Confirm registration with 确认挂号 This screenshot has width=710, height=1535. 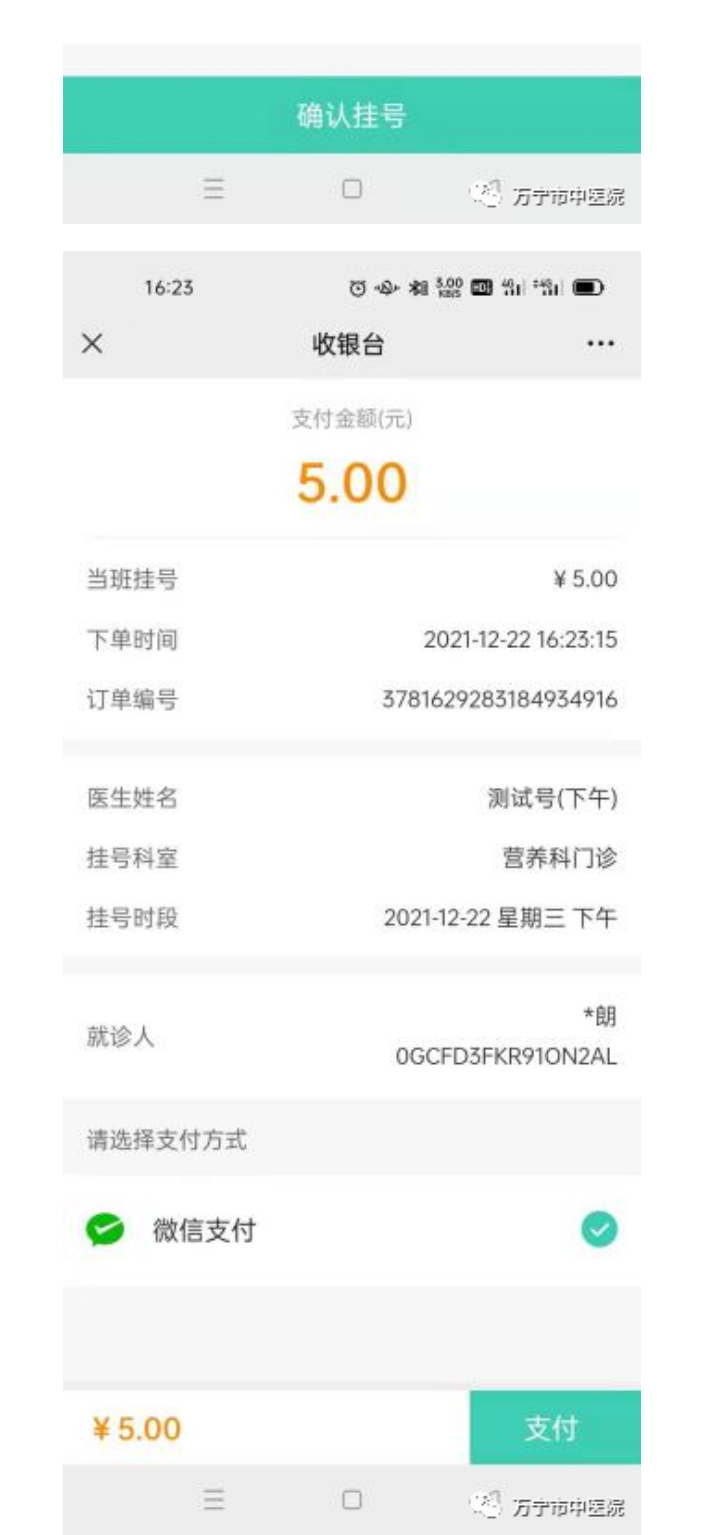click(352, 115)
